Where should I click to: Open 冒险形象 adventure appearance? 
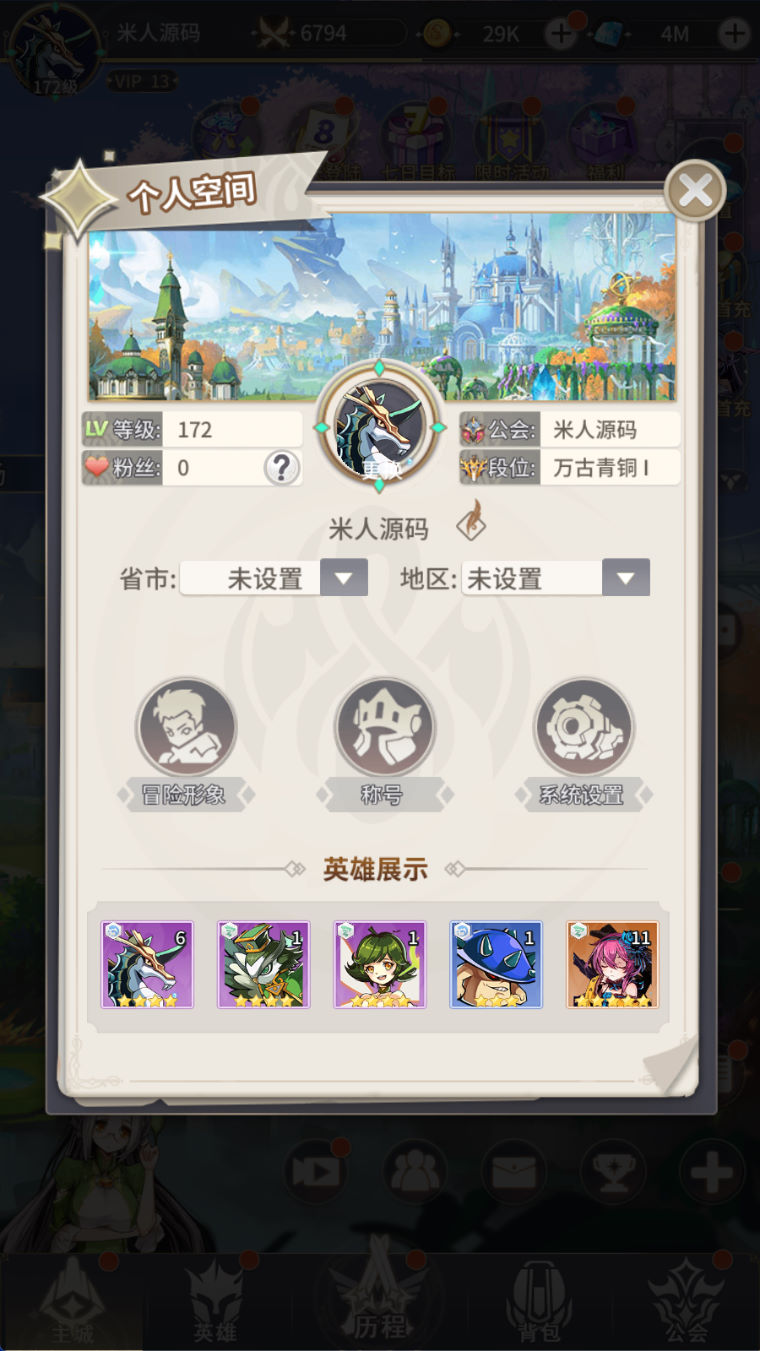186,728
